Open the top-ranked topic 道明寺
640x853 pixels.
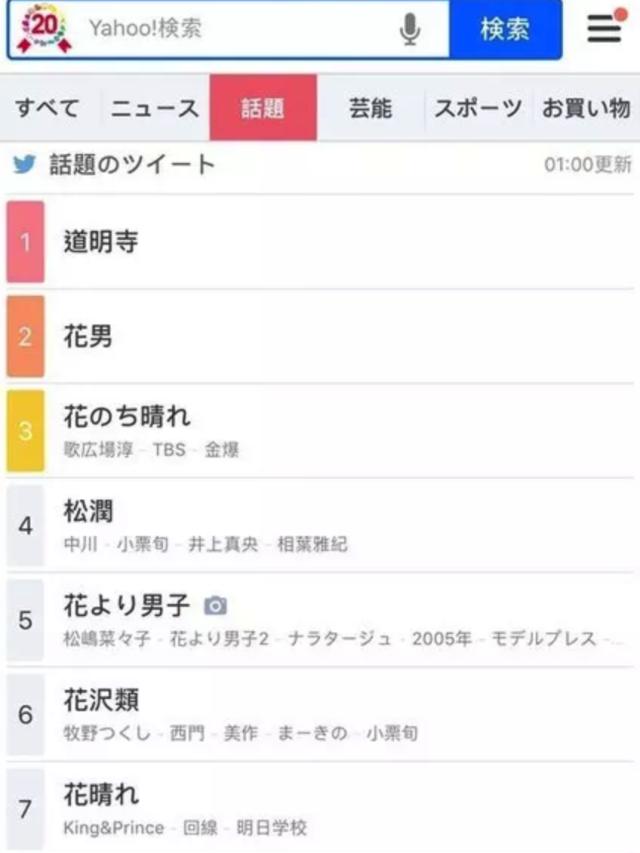(x=101, y=241)
